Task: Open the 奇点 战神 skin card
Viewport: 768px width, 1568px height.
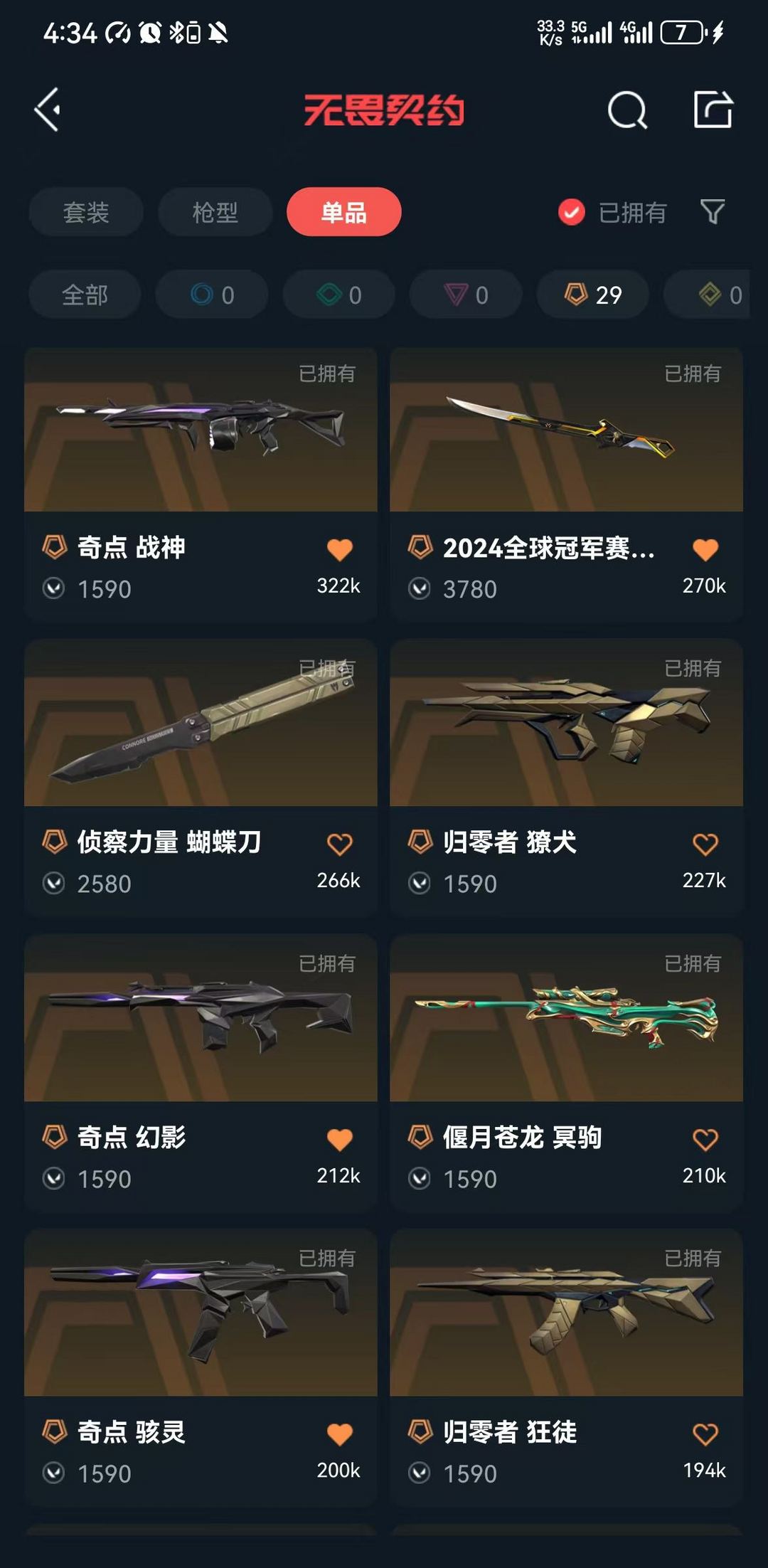Action: (201, 484)
